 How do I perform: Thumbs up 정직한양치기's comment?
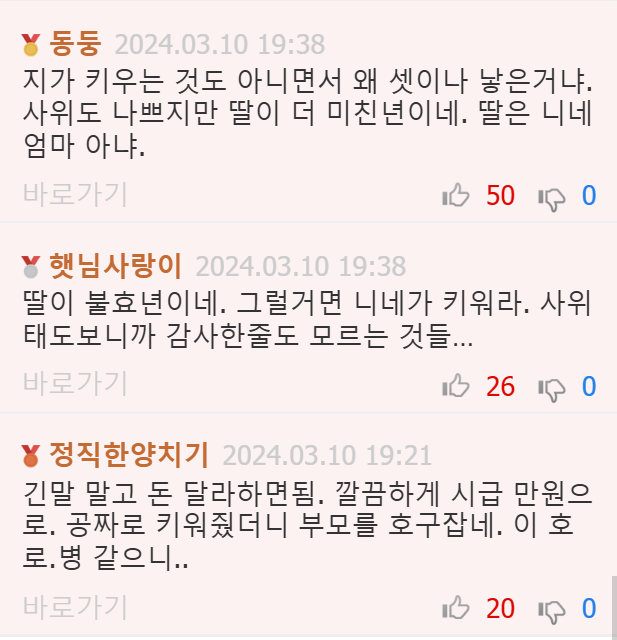coord(456,607)
